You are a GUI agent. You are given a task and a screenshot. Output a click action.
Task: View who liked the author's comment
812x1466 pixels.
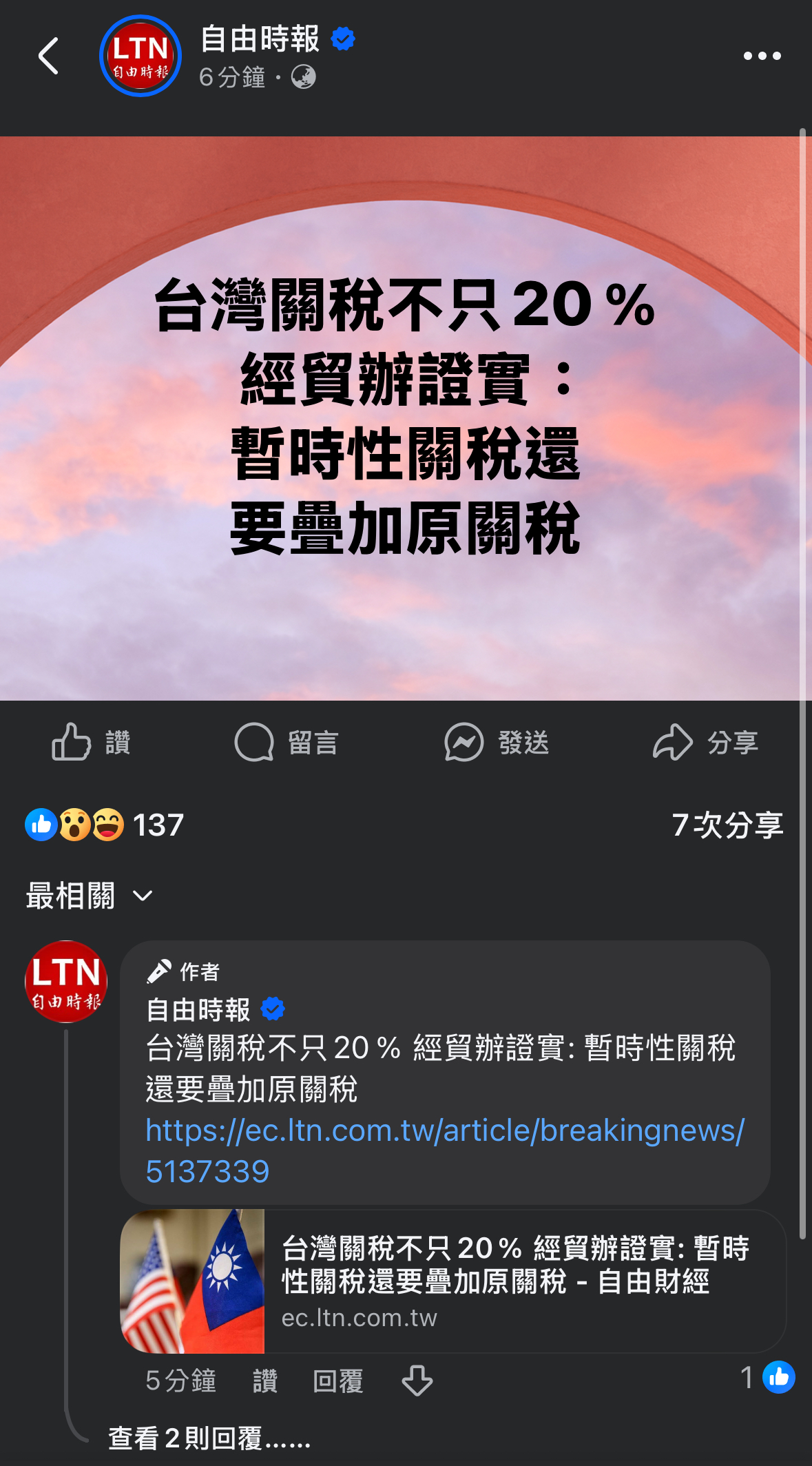pos(768,1378)
